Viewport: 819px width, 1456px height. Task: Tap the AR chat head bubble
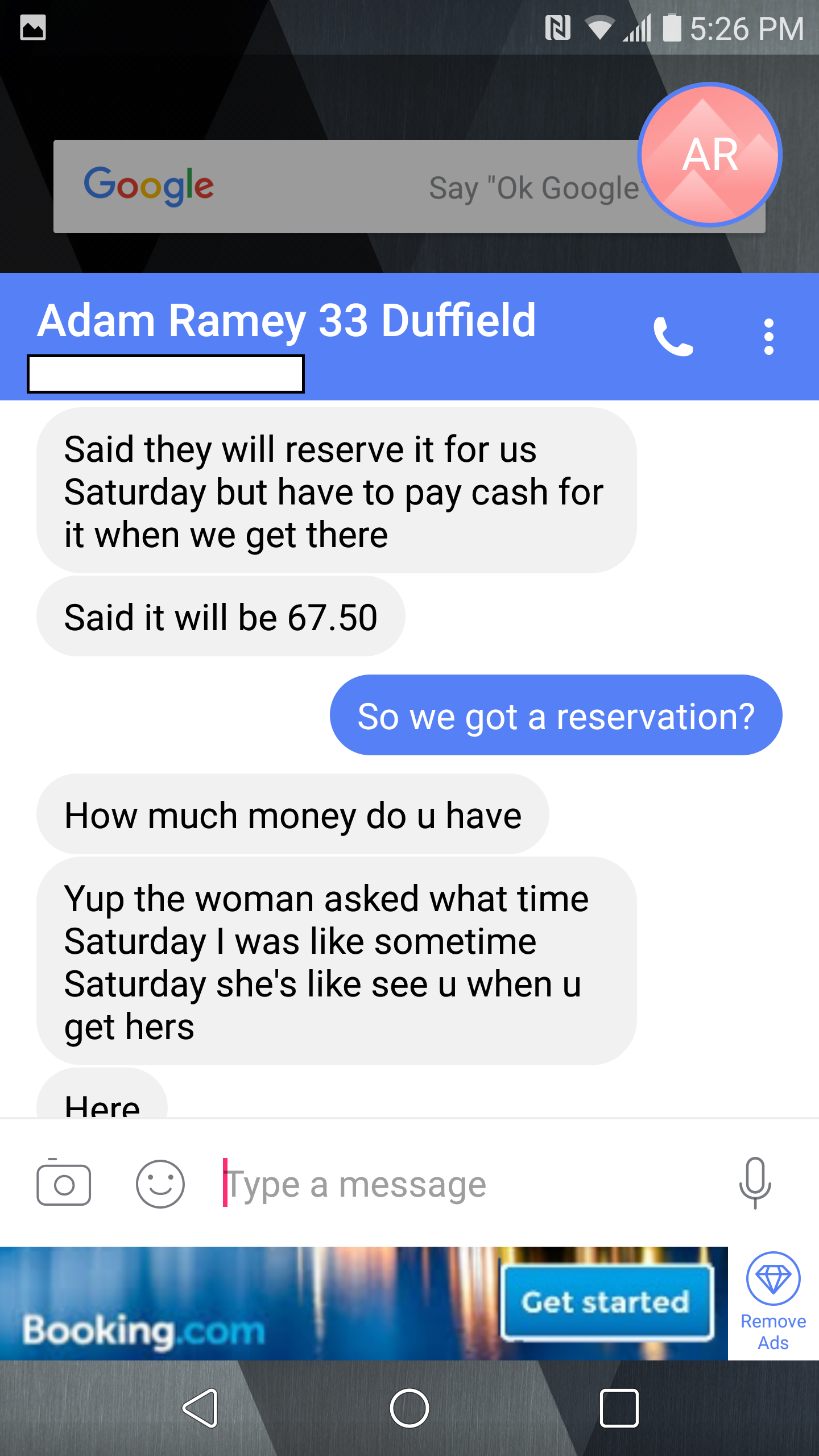[710, 155]
